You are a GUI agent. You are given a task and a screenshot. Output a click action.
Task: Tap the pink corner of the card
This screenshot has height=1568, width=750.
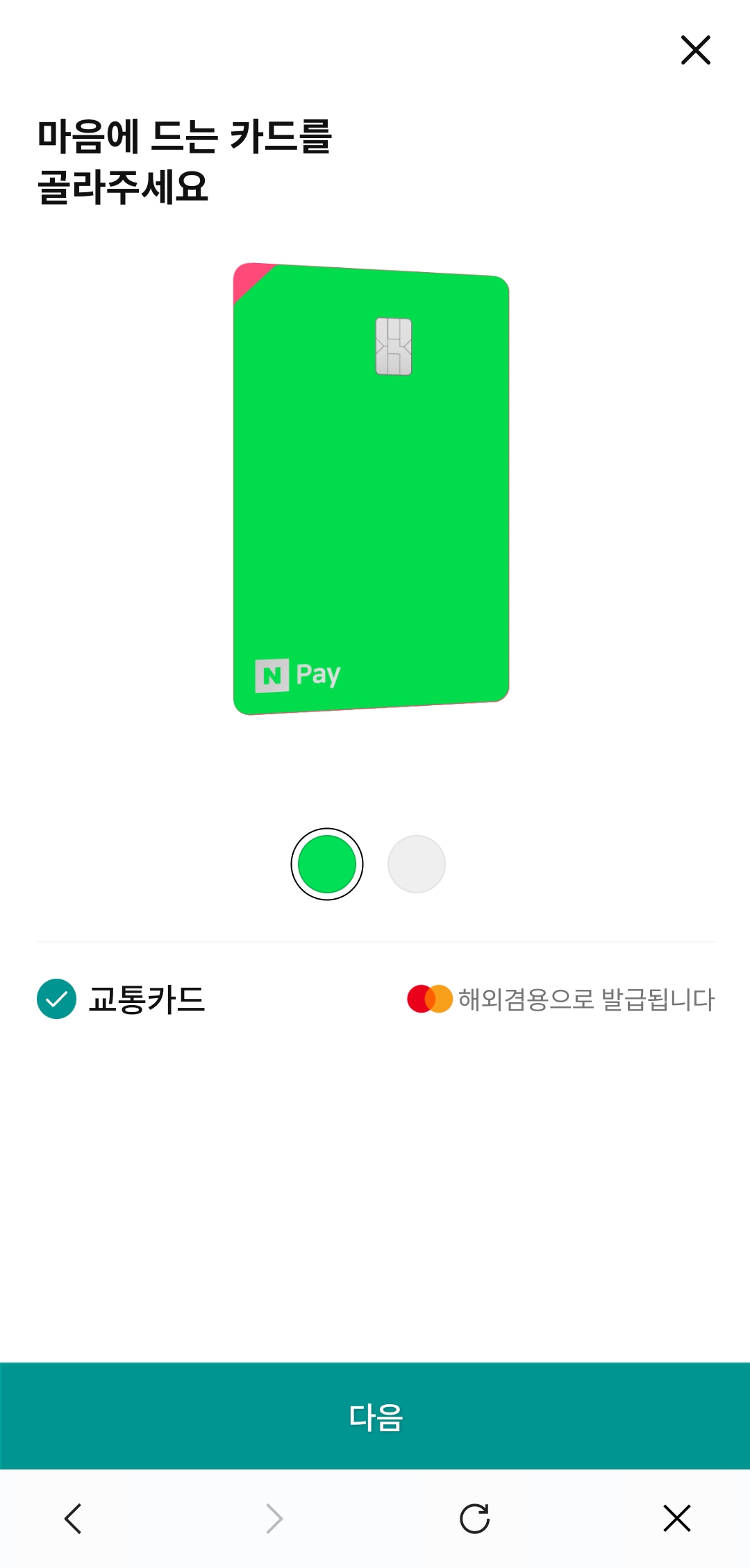[x=247, y=281]
